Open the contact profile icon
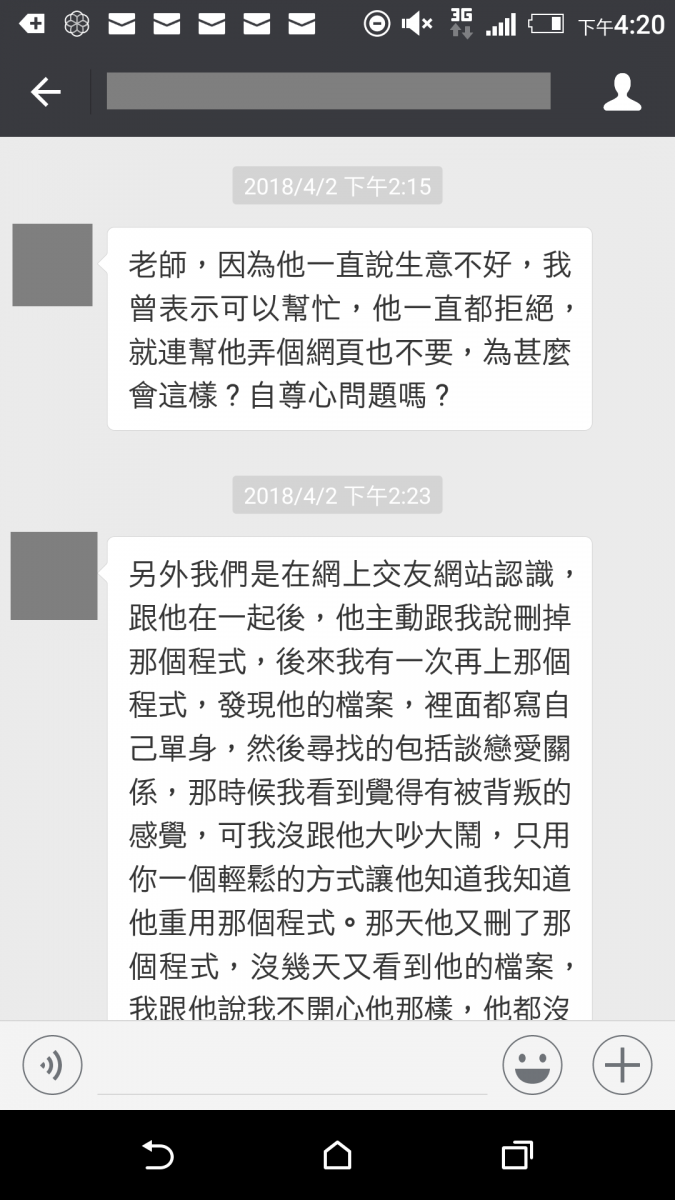The image size is (675, 1200). pyautogui.click(x=621, y=92)
